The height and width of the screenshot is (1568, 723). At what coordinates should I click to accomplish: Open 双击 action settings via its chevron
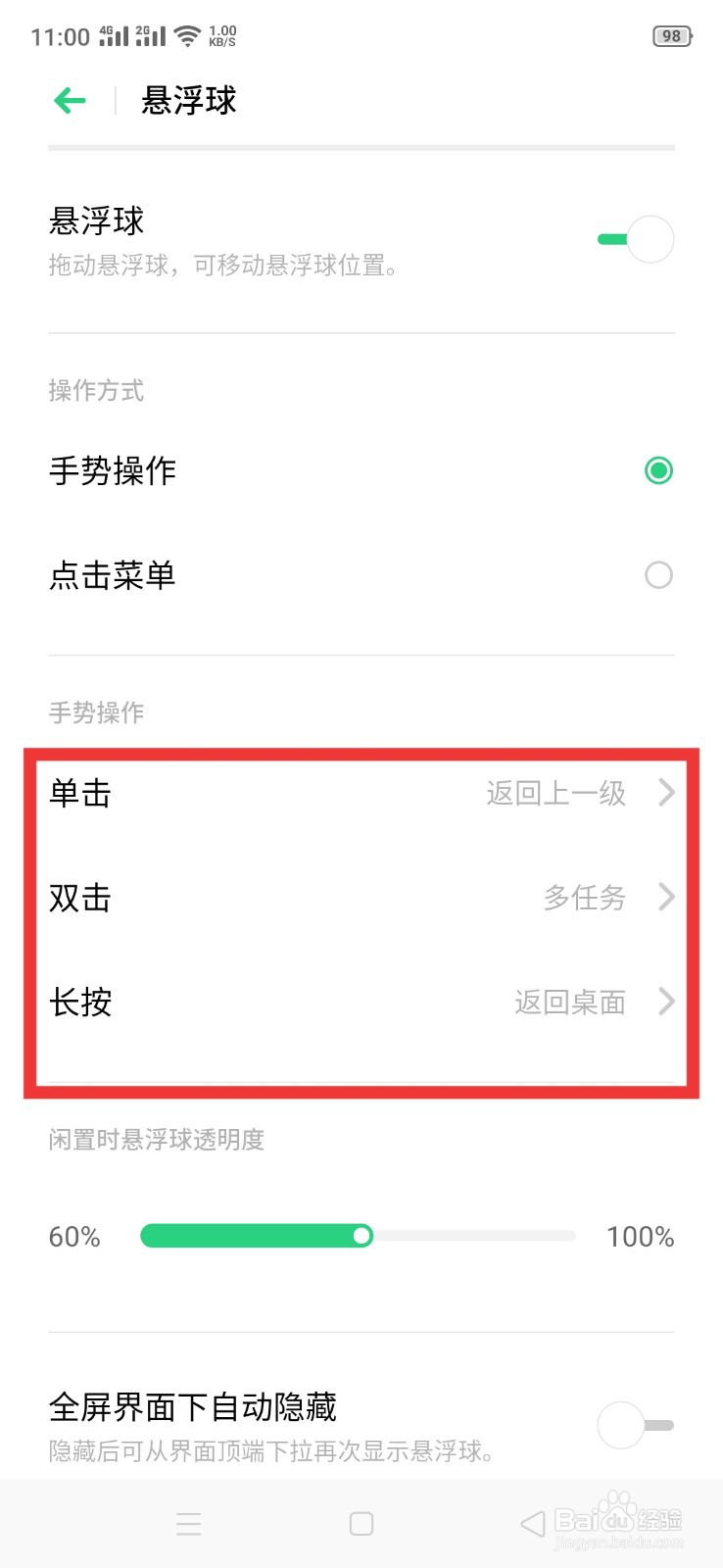[667, 898]
